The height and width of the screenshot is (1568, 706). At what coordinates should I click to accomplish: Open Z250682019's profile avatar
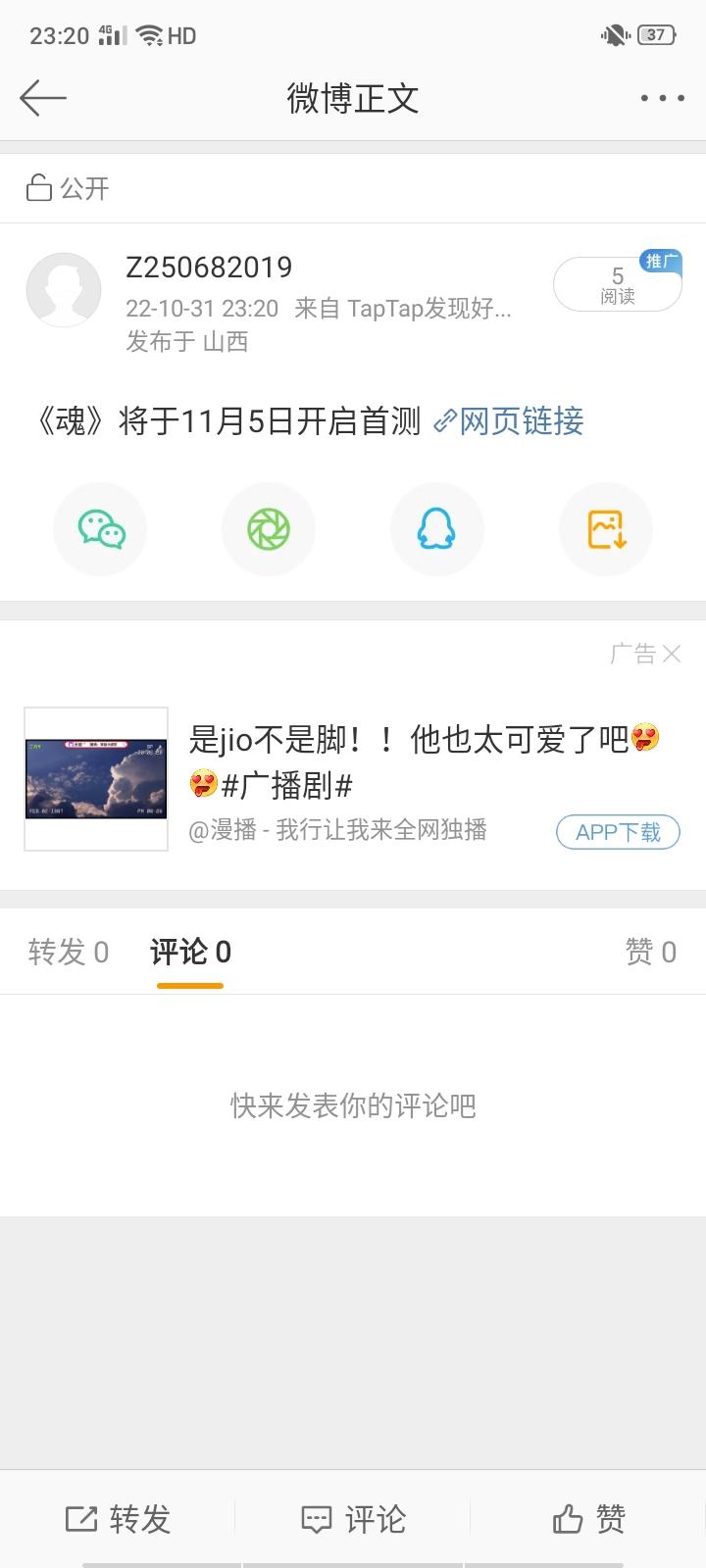tap(64, 290)
